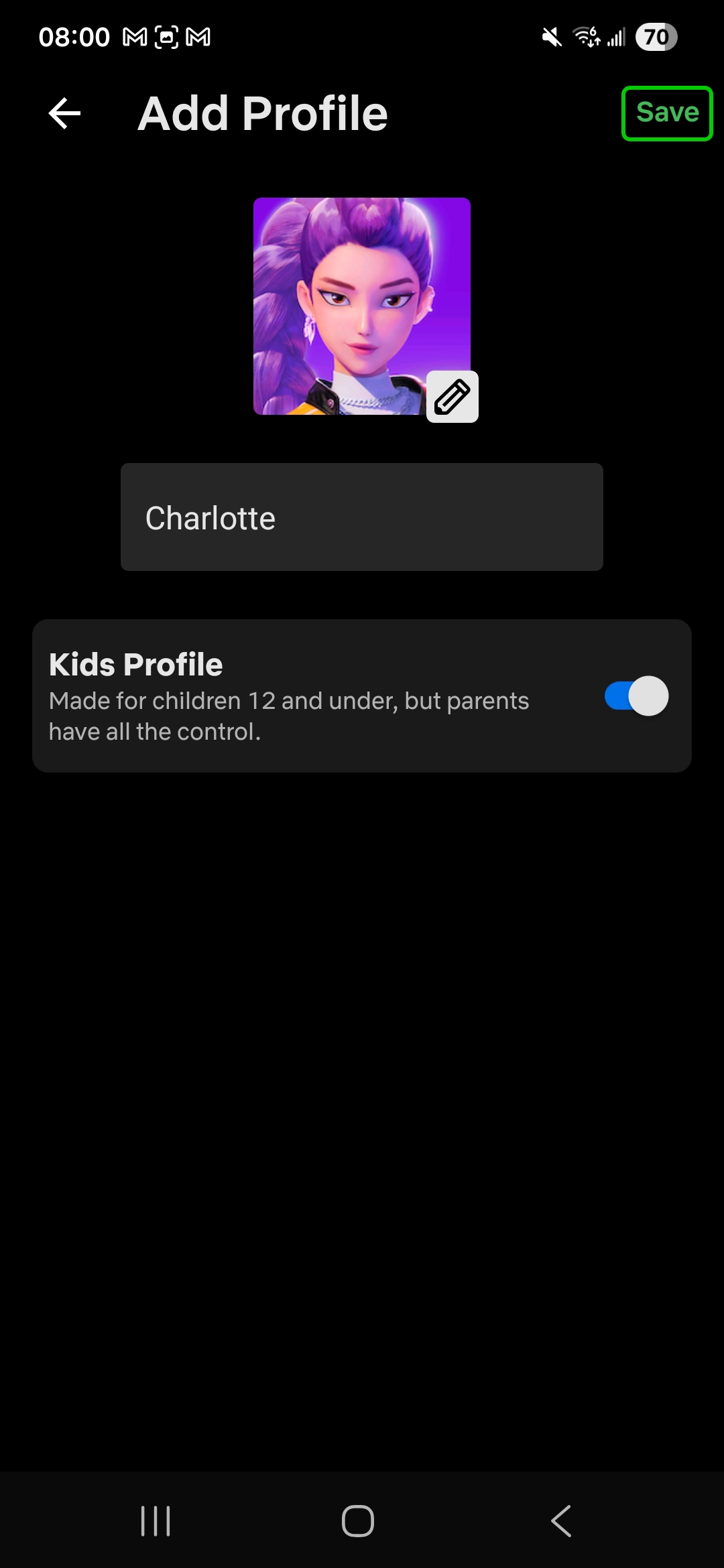Go back using the top-left arrow
The width and height of the screenshot is (724, 1568).
[65, 113]
